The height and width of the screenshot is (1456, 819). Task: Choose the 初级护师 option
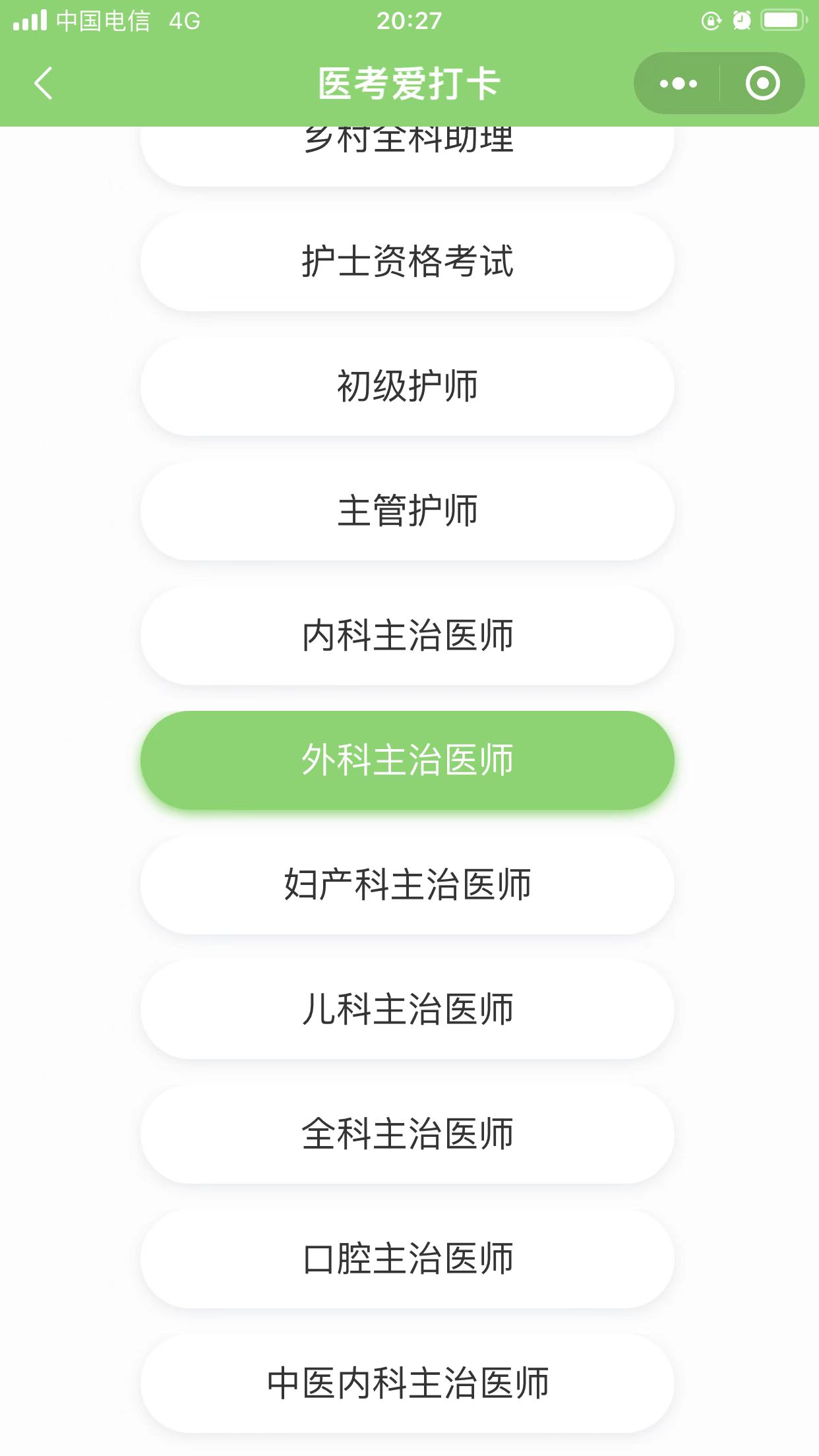pyautogui.click(x=408, y=386)
